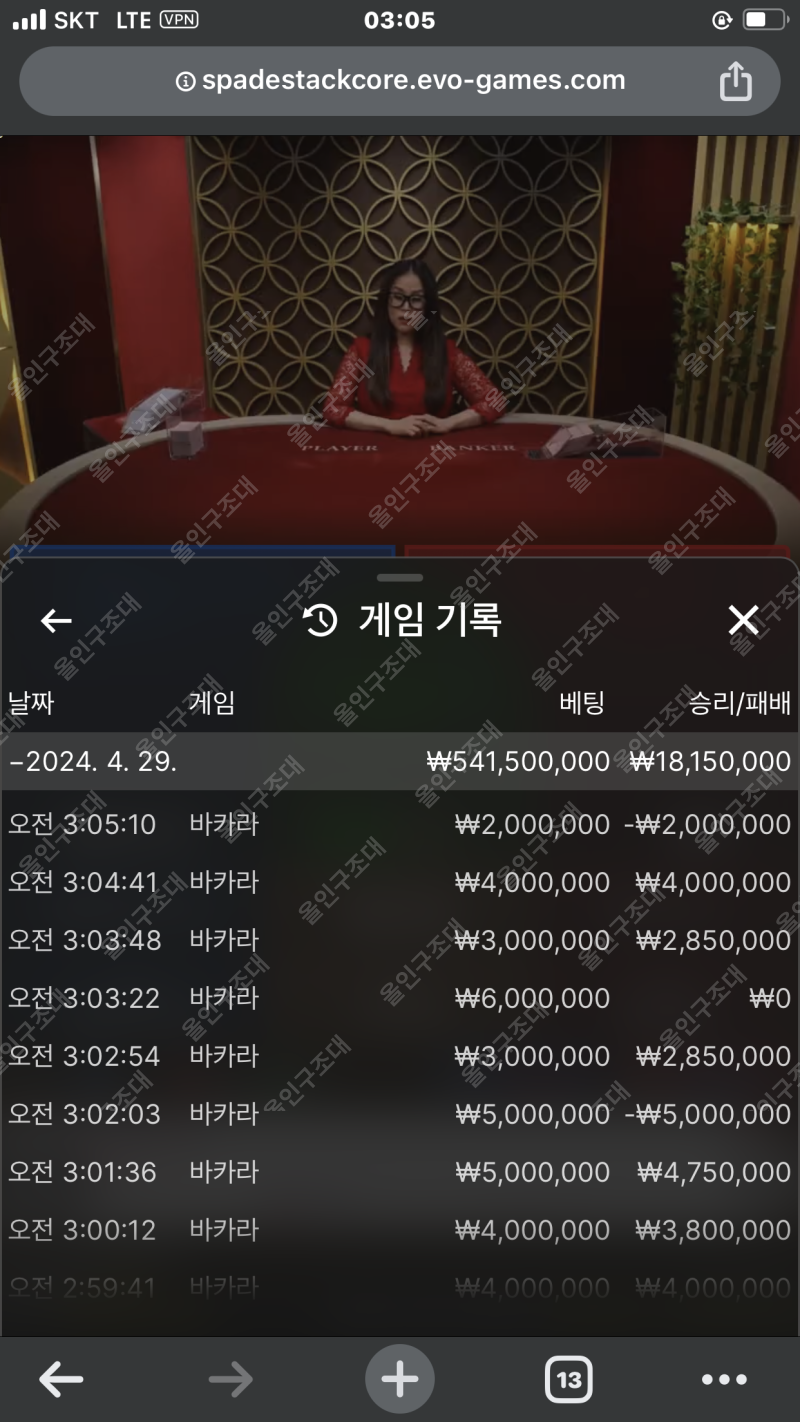The height and width of the screenshot is (1422, 800).
Task: Tap the browser address bar
Action: [x=400, y=82]
